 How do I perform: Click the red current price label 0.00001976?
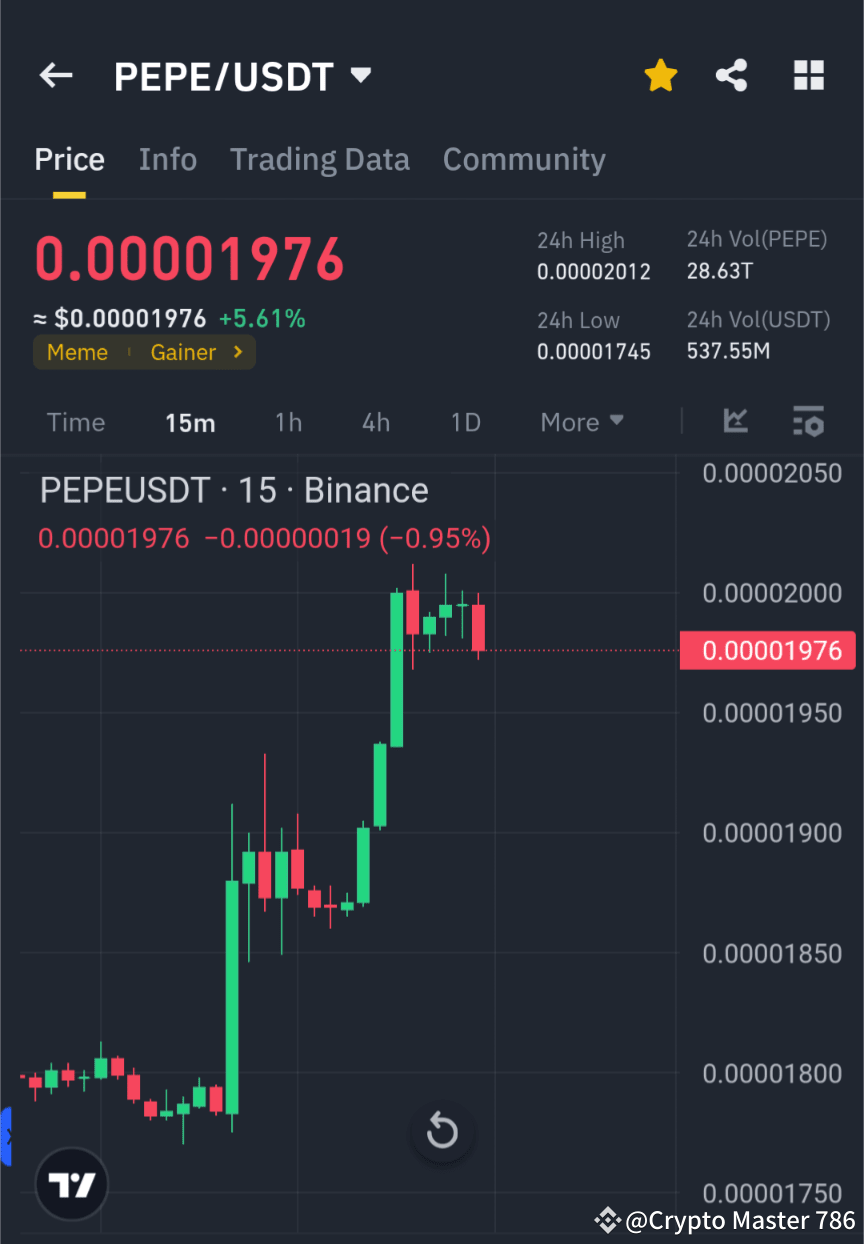(768, 650)
